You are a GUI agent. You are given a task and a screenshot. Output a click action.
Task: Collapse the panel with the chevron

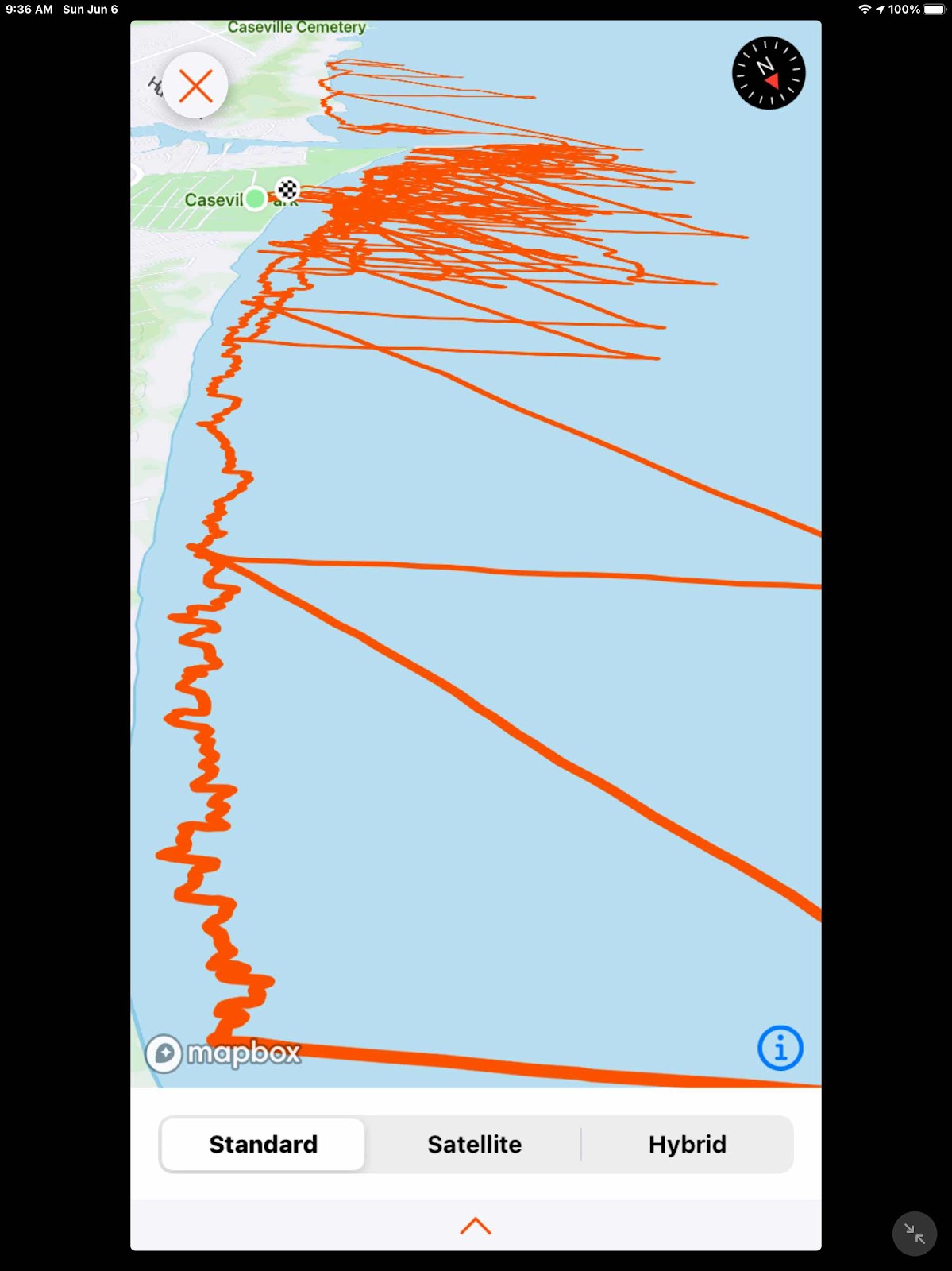coord(476,1226)
